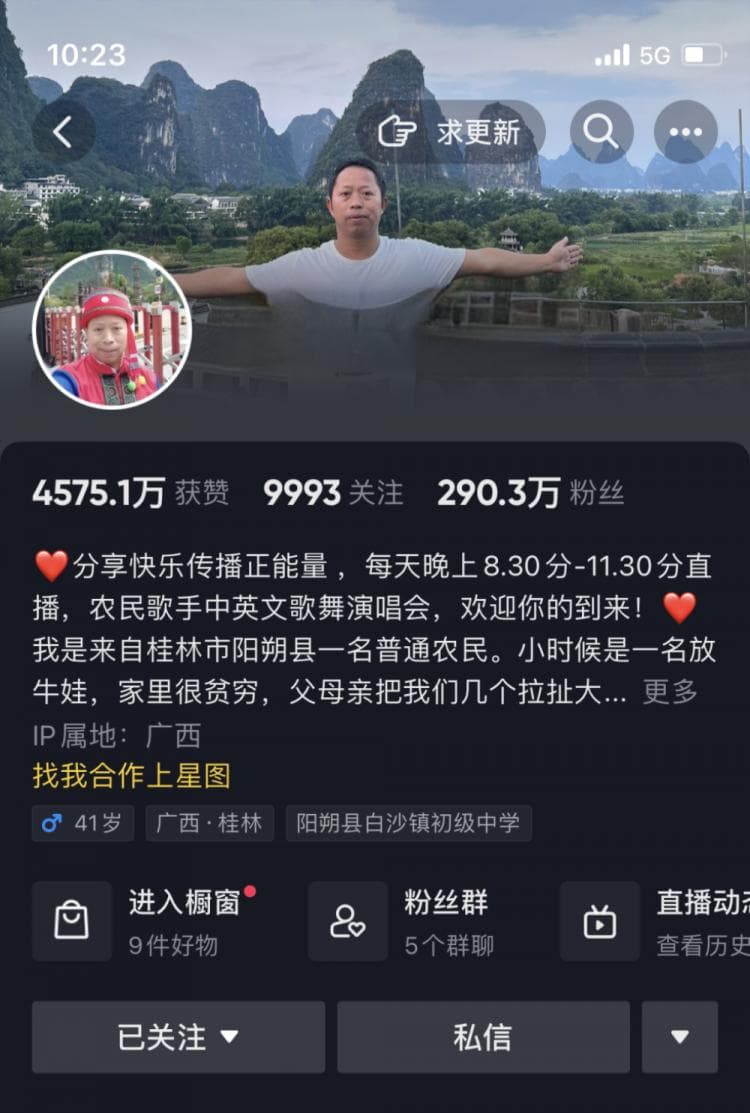
Task: Open the search icon
Action: pos(601,132)
